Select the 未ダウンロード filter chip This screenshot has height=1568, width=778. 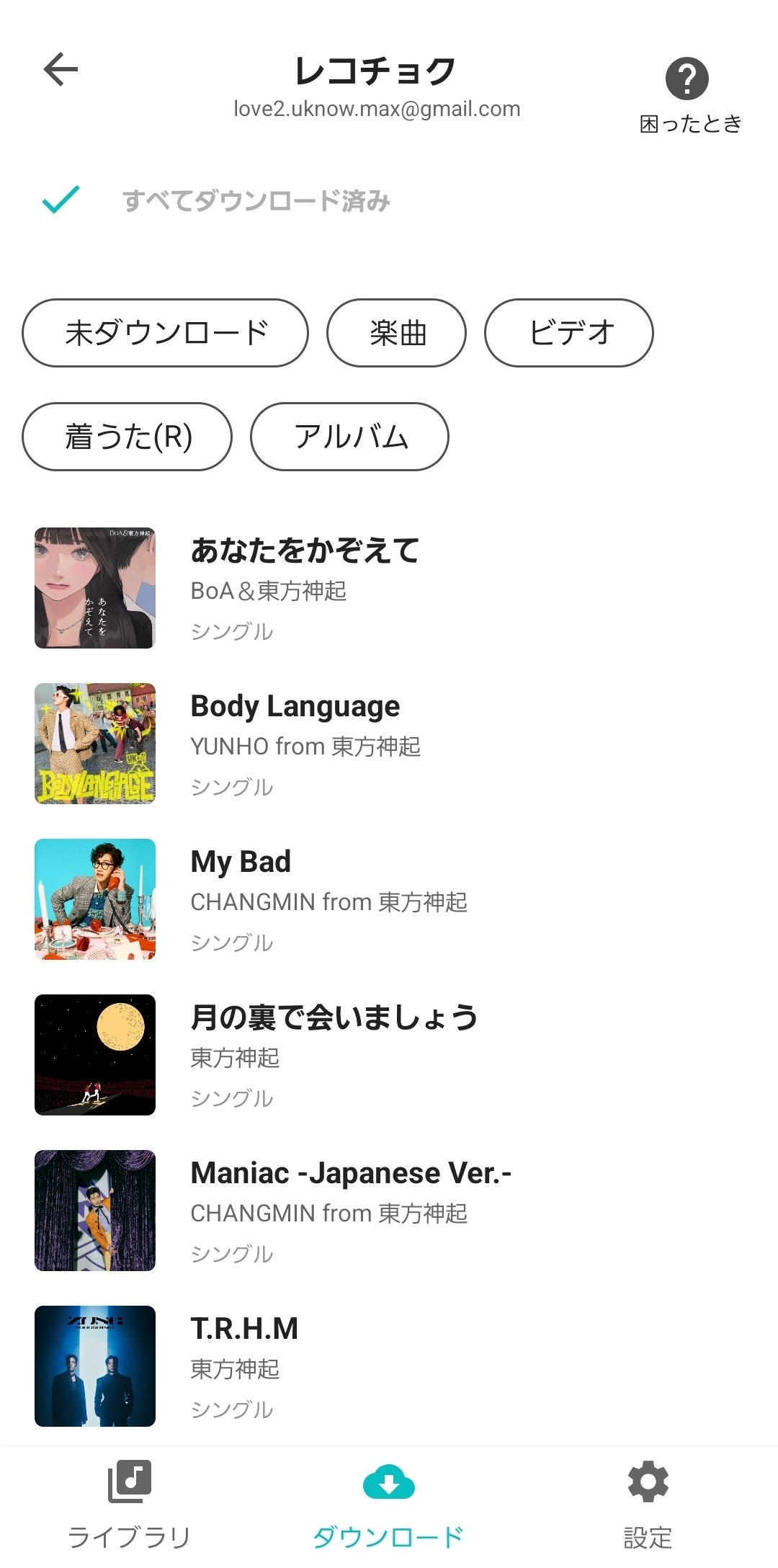166,333
